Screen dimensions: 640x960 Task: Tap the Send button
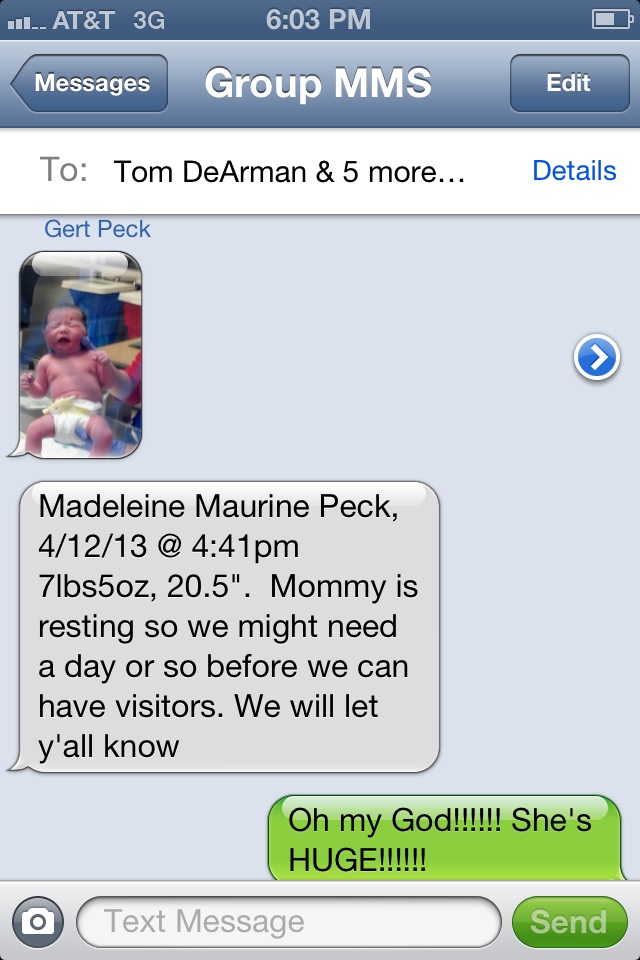[568, 921]
